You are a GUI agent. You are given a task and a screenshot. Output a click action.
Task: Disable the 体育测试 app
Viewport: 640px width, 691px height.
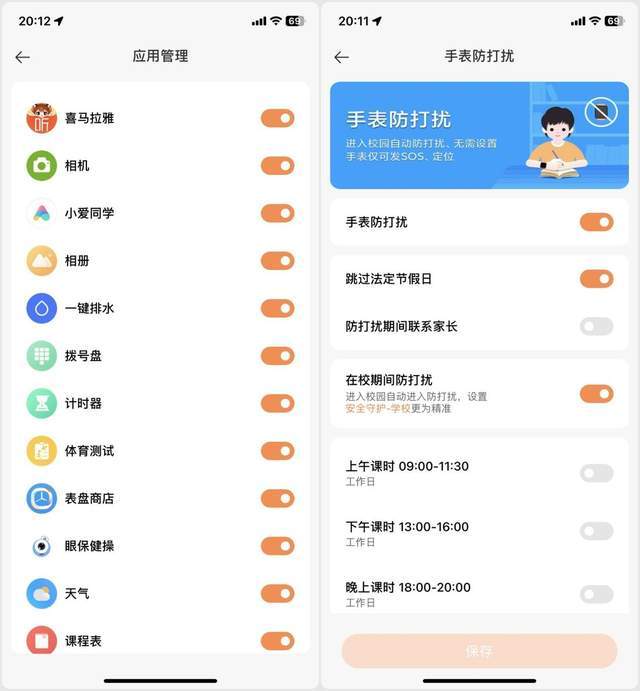278,451
